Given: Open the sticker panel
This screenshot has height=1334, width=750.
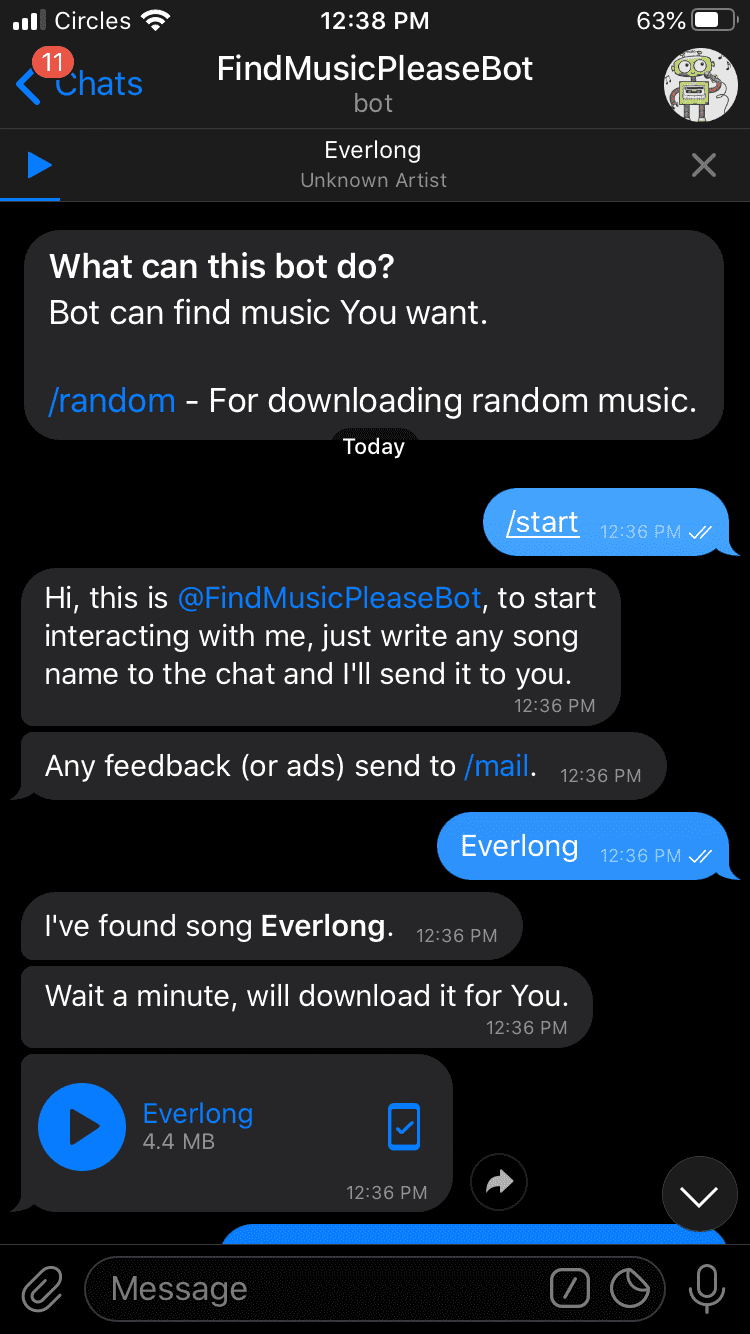Looking at the screenshot, I should point(630,1289).
